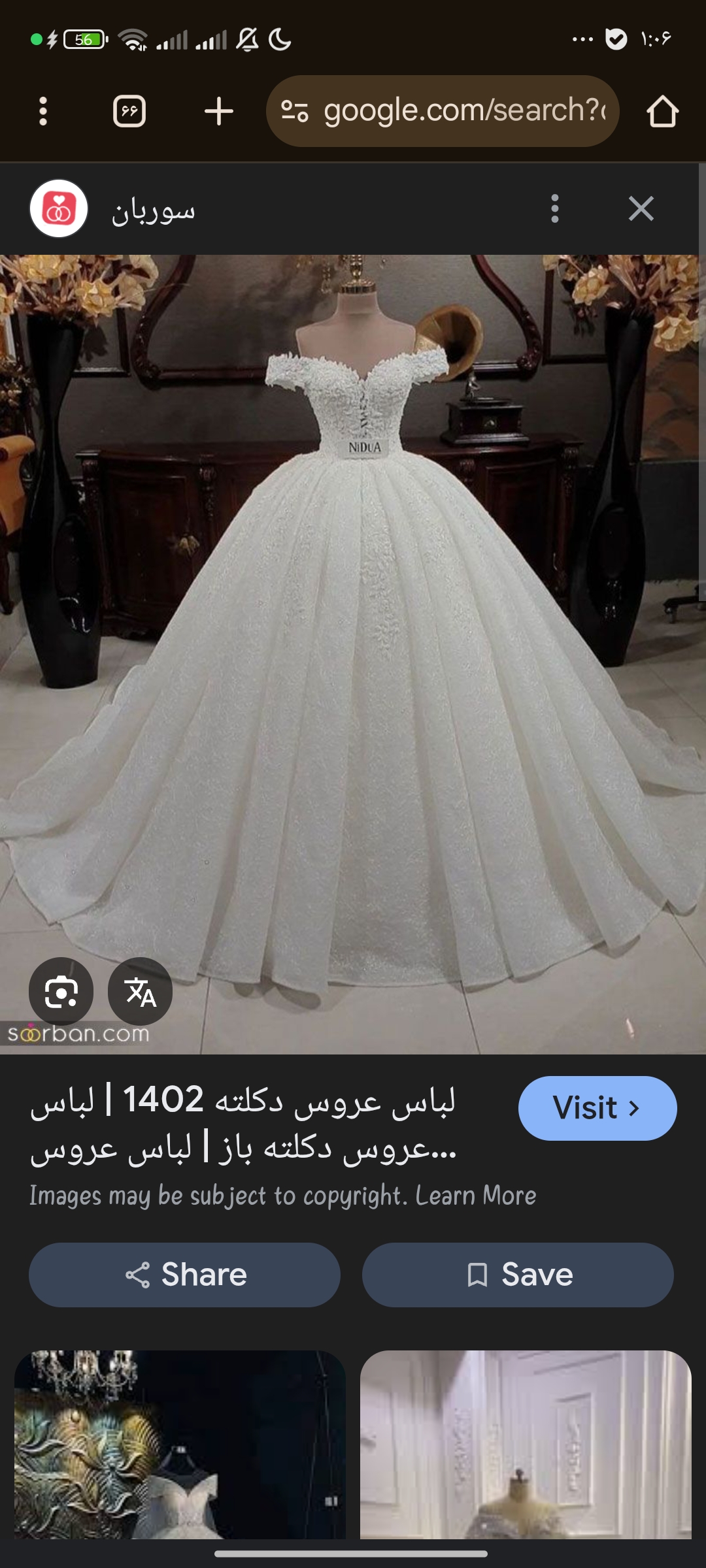Open the related image with white wall
Image resolution: width=706 pixels, height=1568 pixels.
pos(526,1444)
